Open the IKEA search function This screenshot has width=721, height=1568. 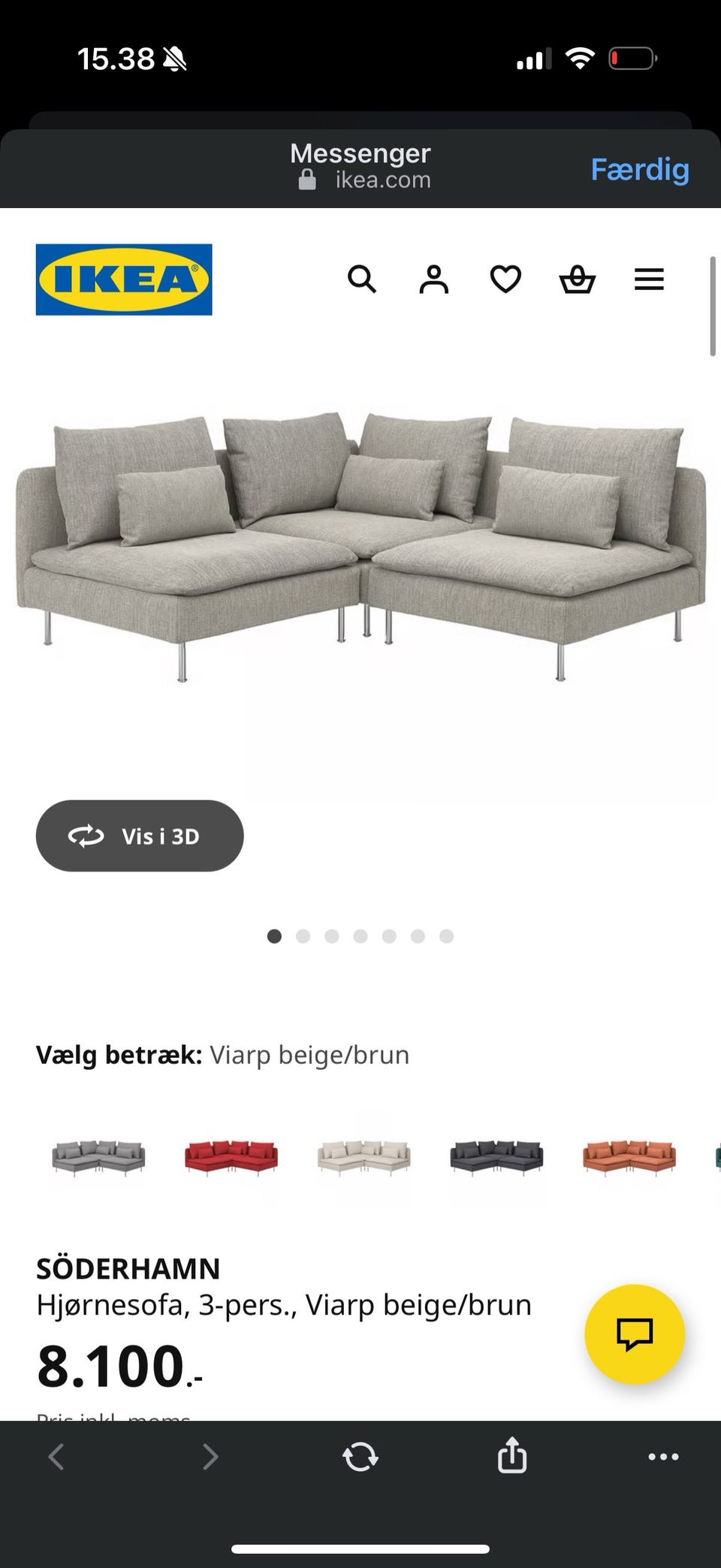click(x=363, y=279)
